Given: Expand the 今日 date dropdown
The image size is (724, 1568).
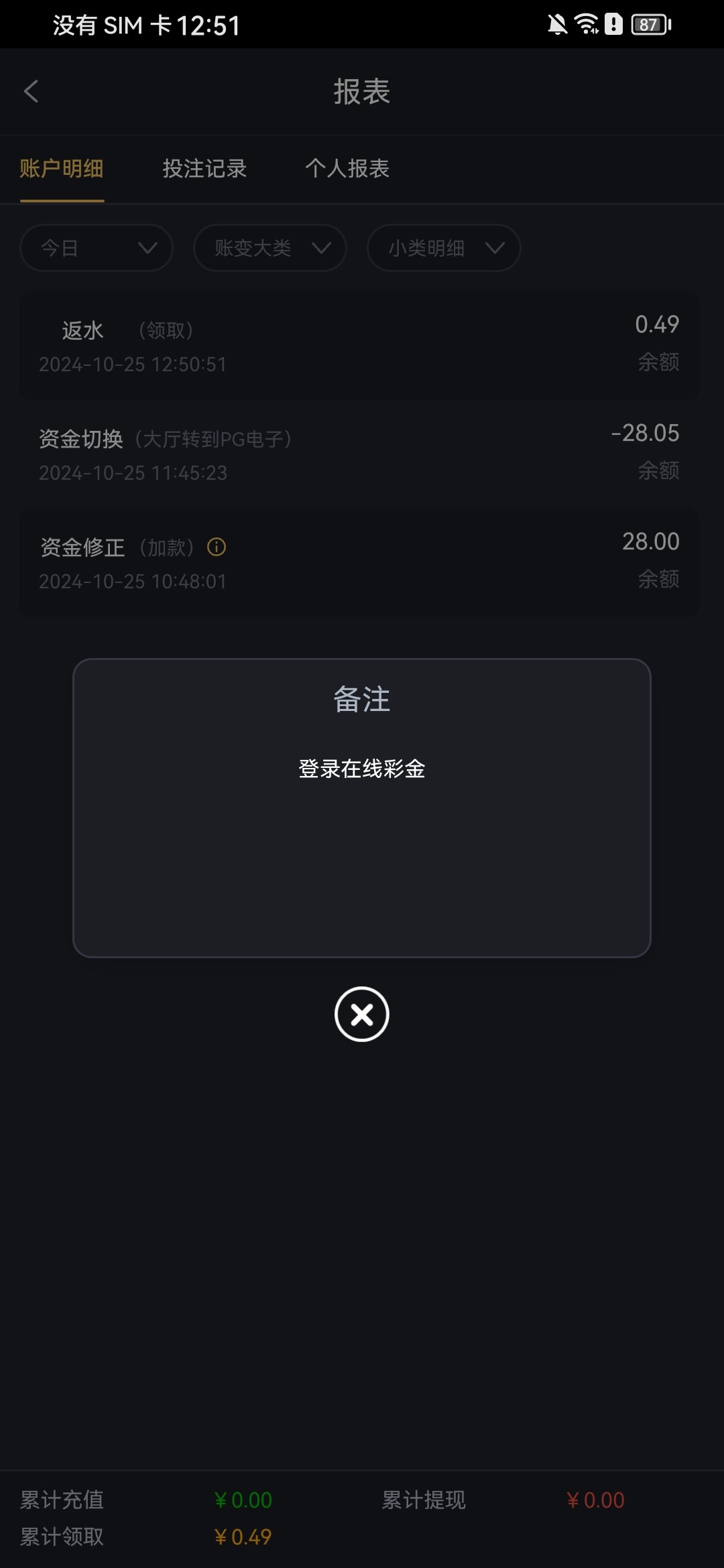Looking at the screenshot, I should 97,248.
